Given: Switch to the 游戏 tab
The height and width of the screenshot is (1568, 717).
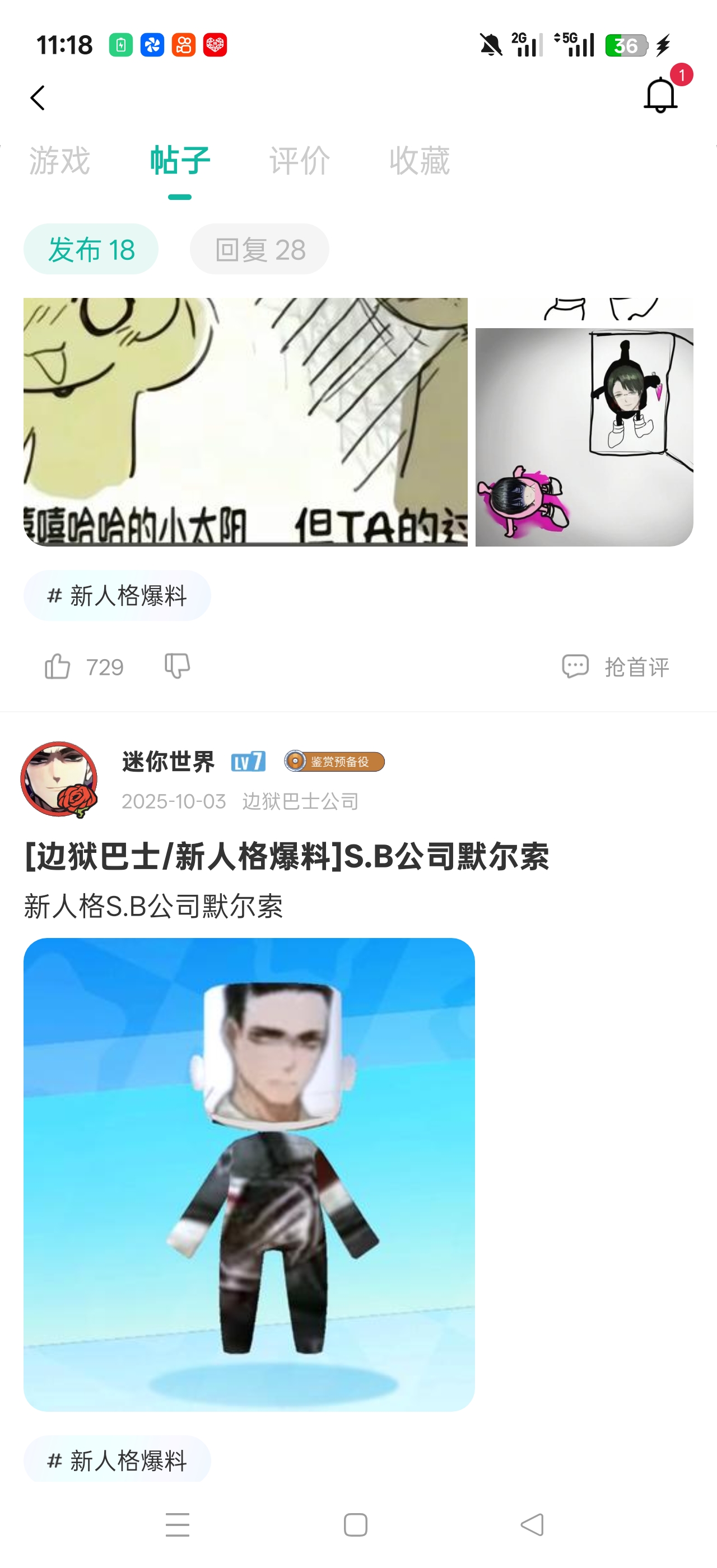Looking at the screenshot, I should pos(59,161).
